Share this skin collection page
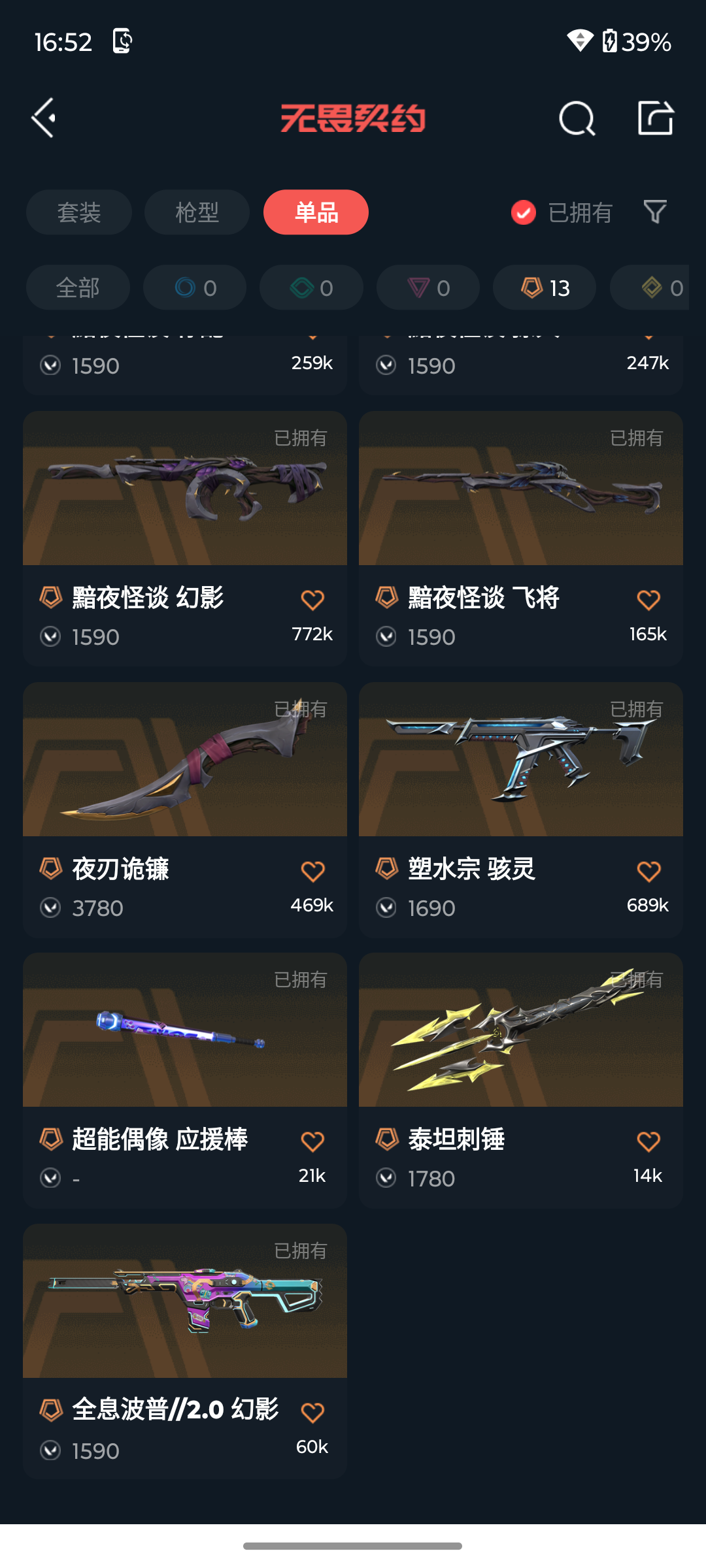Image resolution: width=706 pixels, height=1568 pixels. pos(655,118)
